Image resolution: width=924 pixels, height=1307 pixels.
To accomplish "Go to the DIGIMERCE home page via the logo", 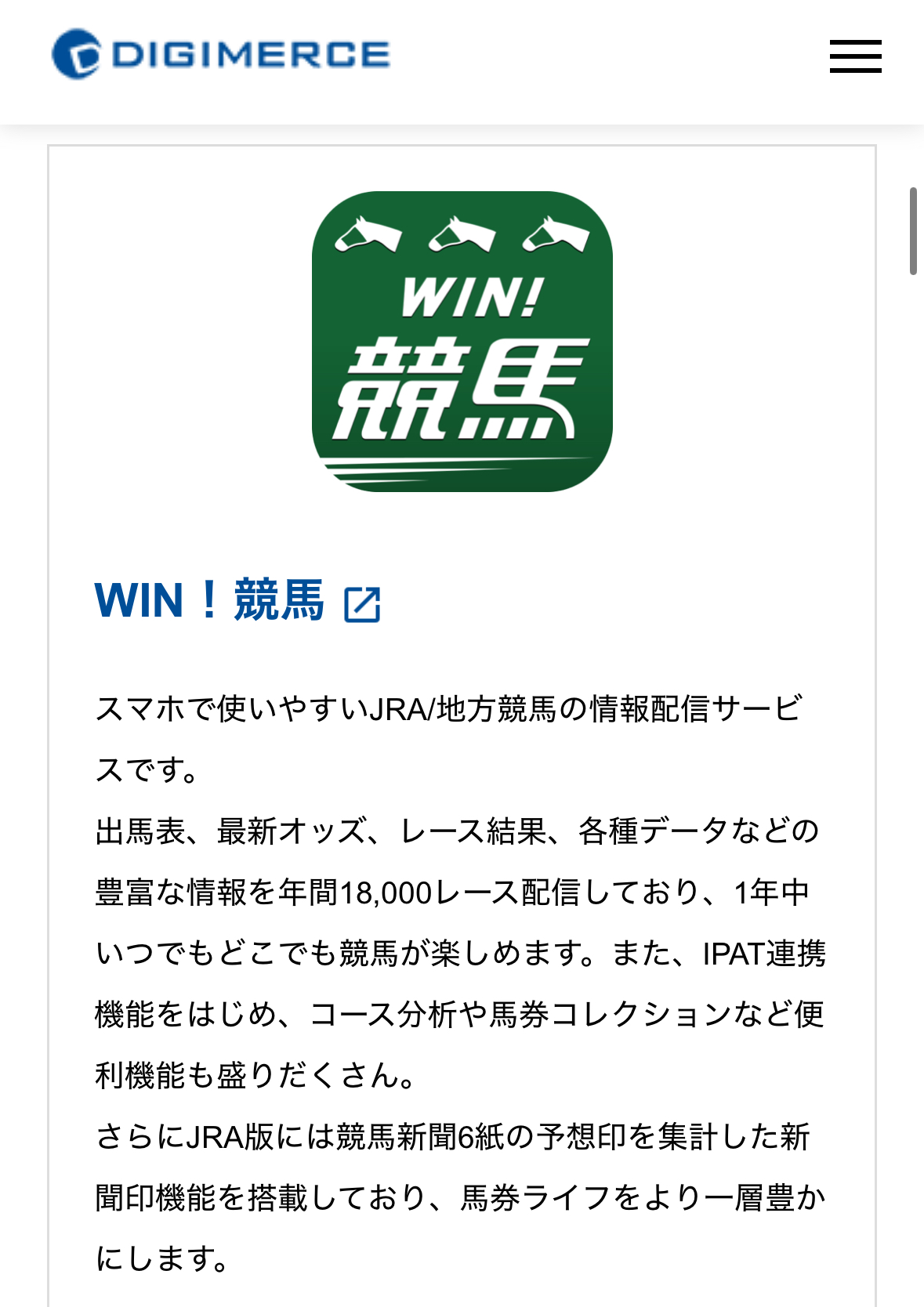I will (221, 54).
